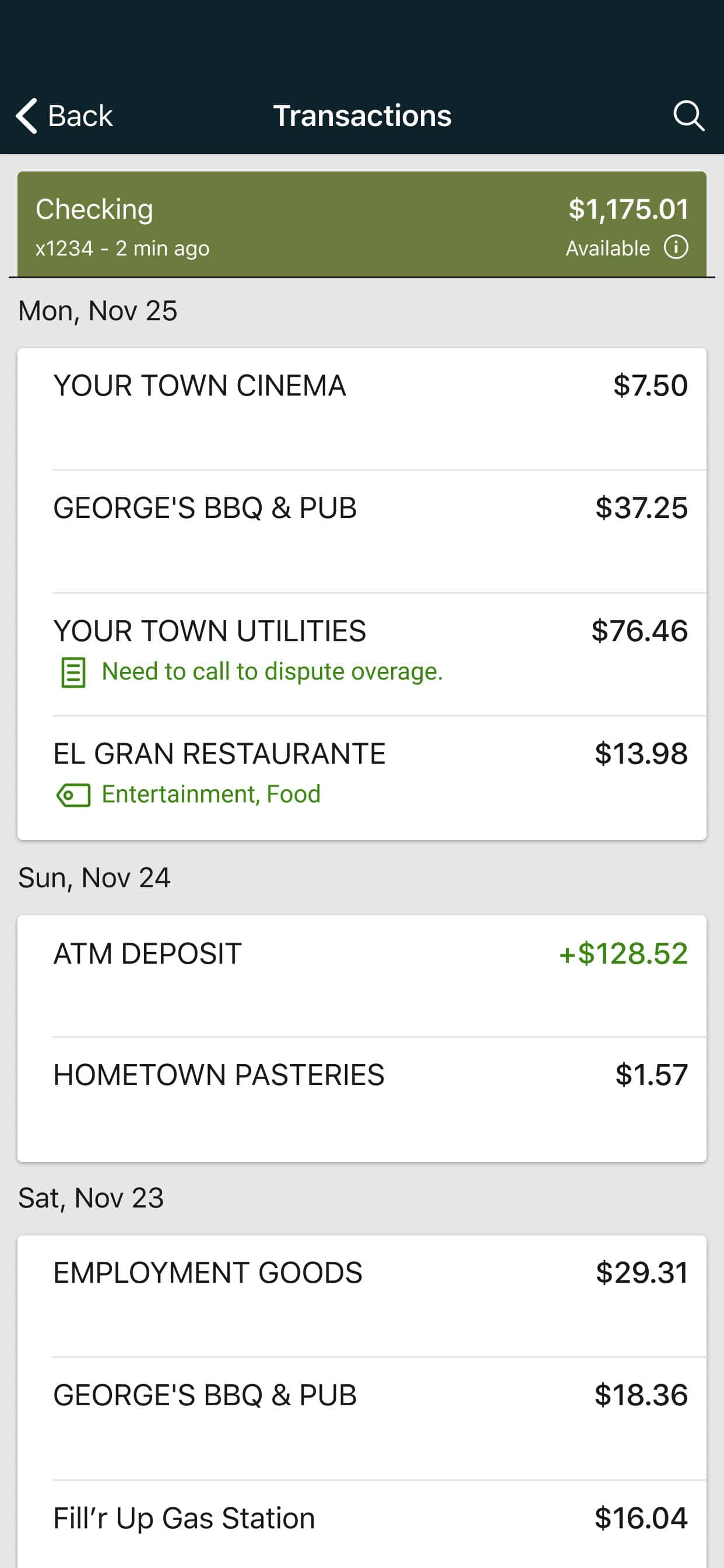View ATM DEPOSIT details

(361, 975)
